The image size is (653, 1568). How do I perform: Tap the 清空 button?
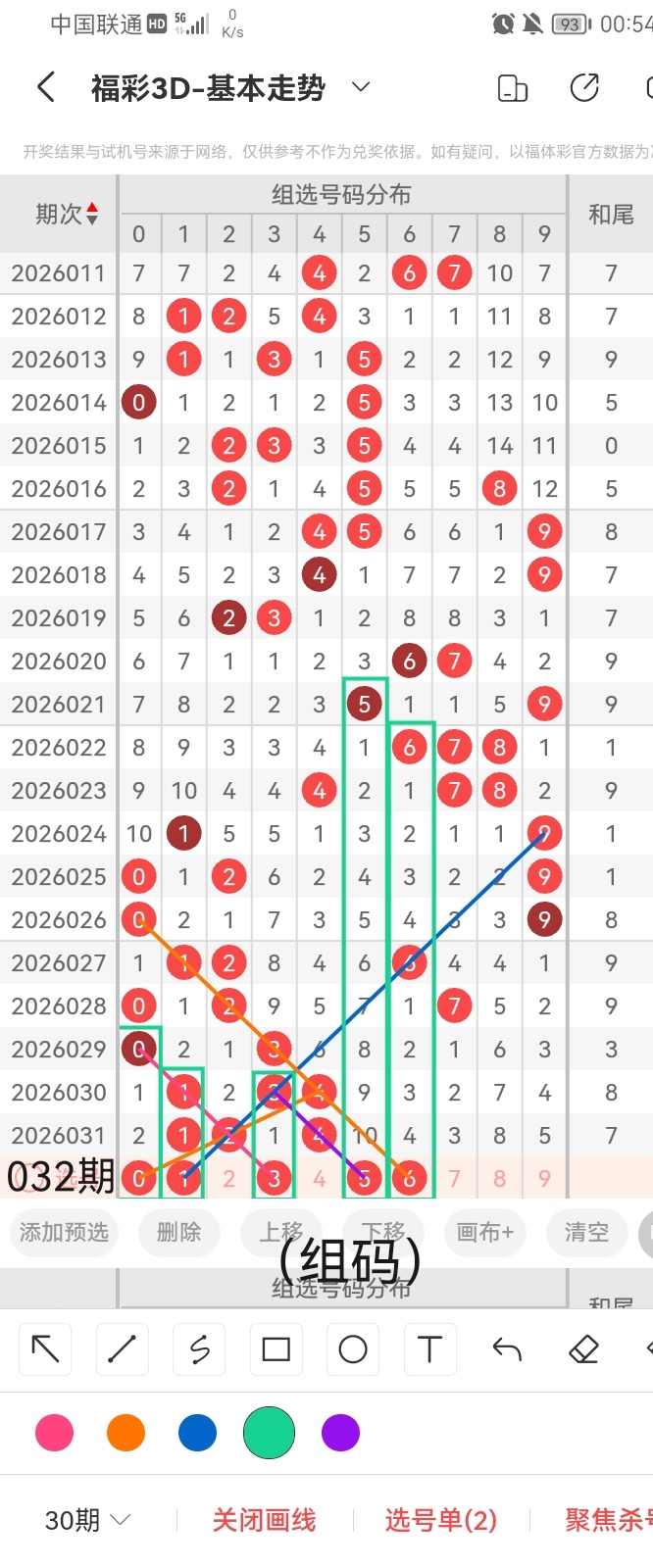[x=586, y=1232]
